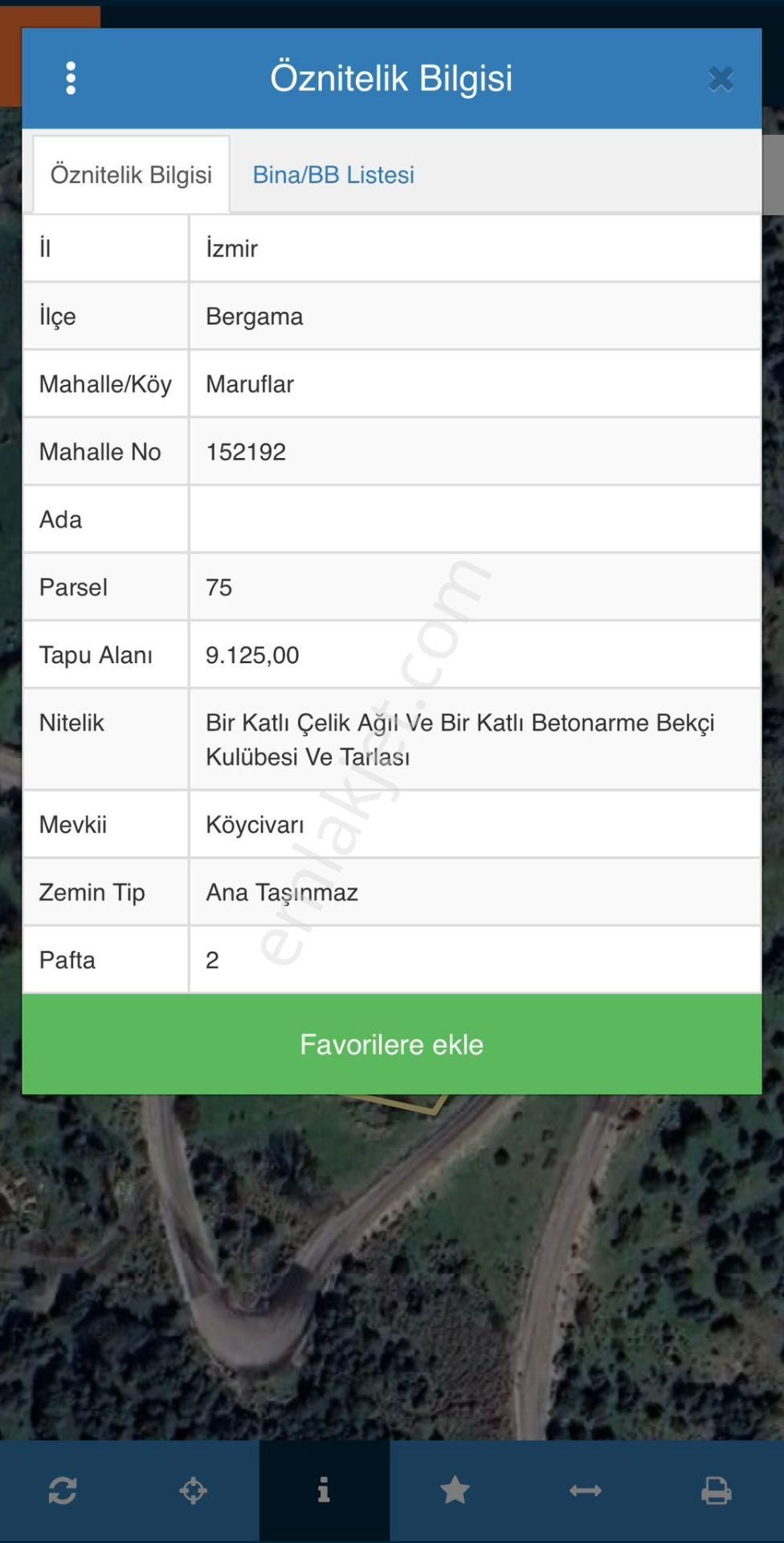This screenshot has height=1543, width=784.
Task: Print the parcel information
Action: [x=717, y=1491]
